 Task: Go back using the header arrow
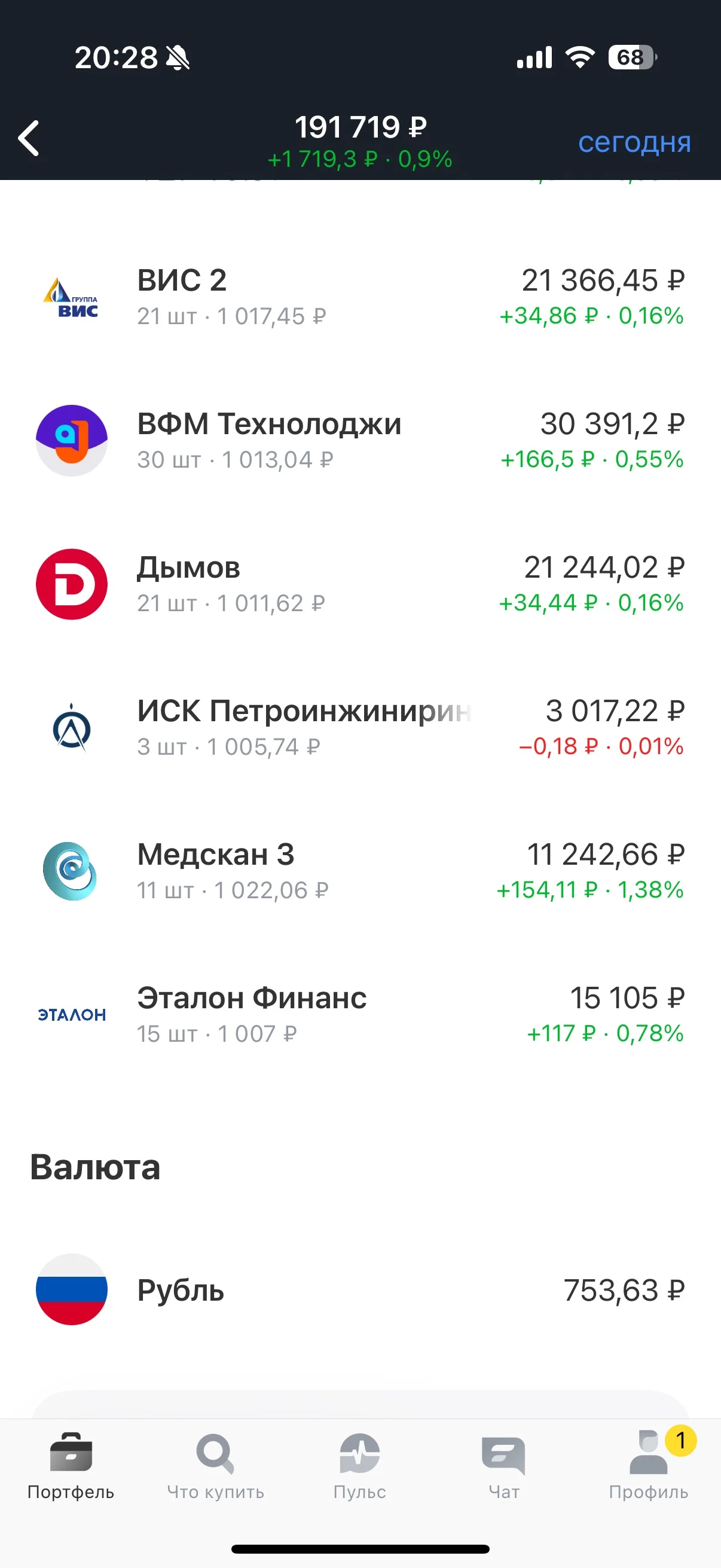pos(29,138)
